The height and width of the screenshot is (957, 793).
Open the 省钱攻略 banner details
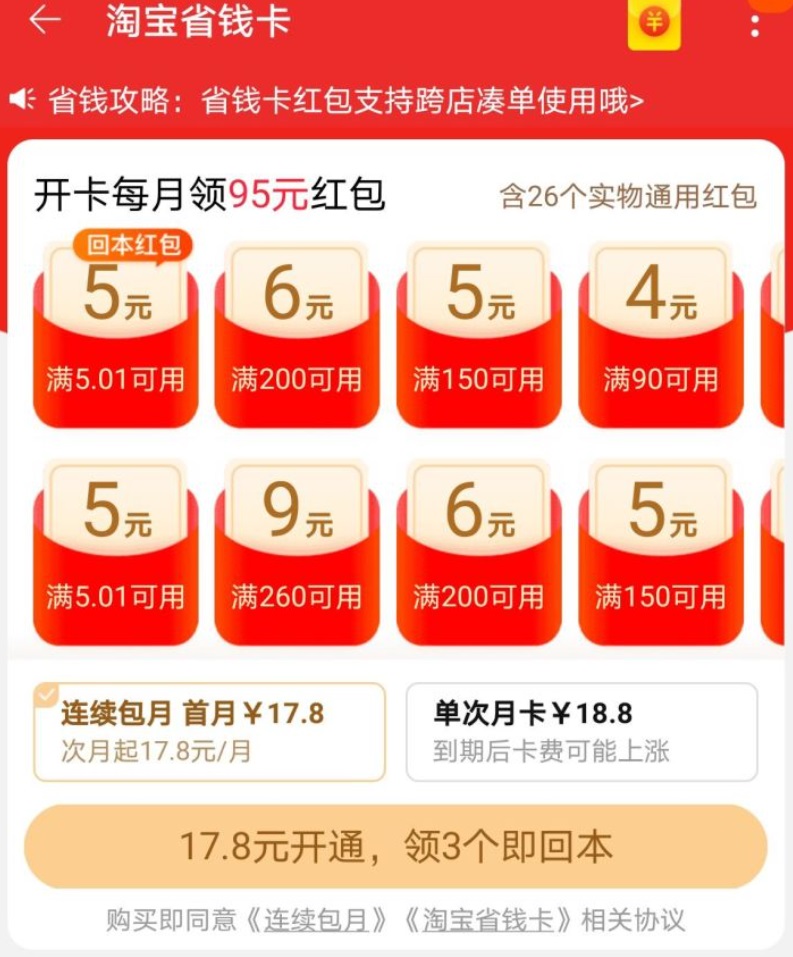330,99
